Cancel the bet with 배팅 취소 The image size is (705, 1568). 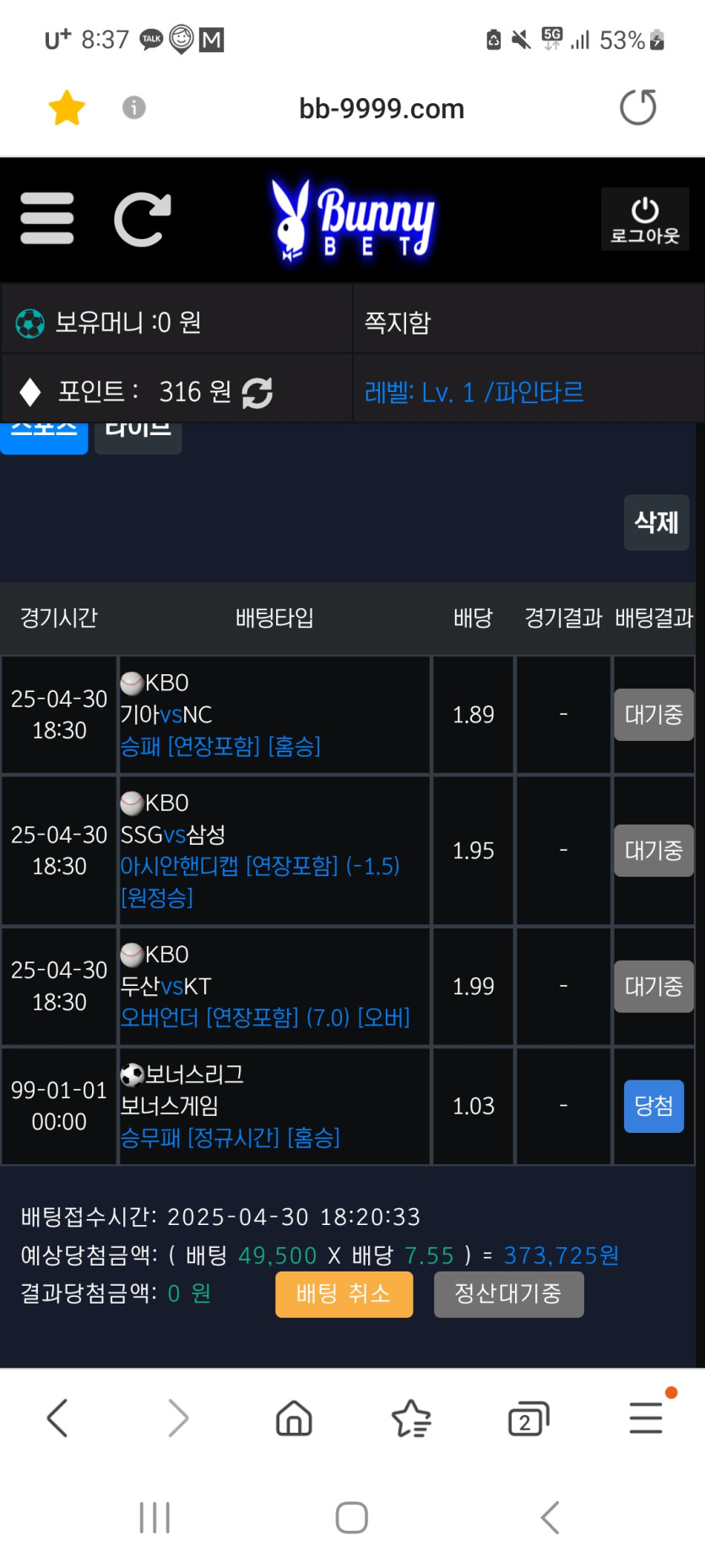tap(344, 1294)
